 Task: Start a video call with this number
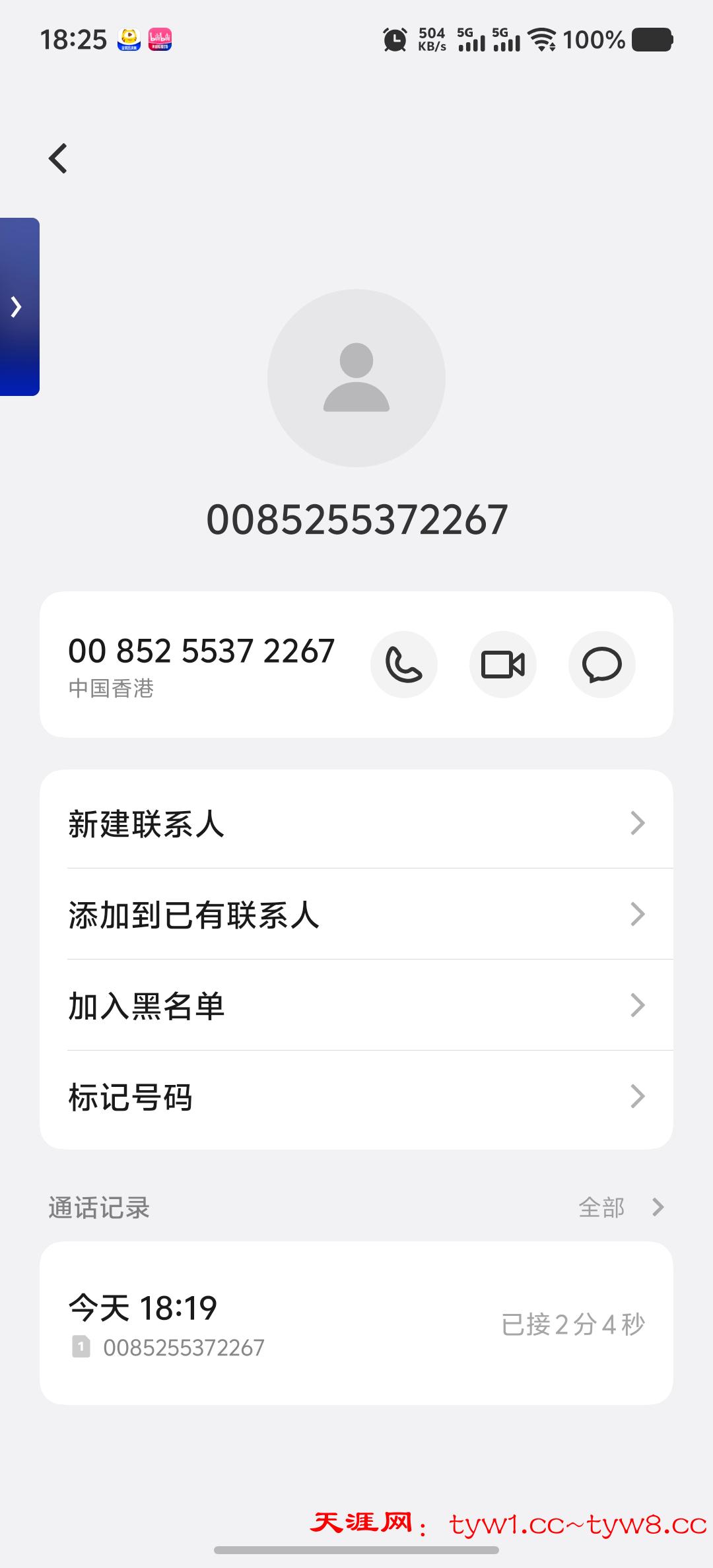click(x=502, y=665)
